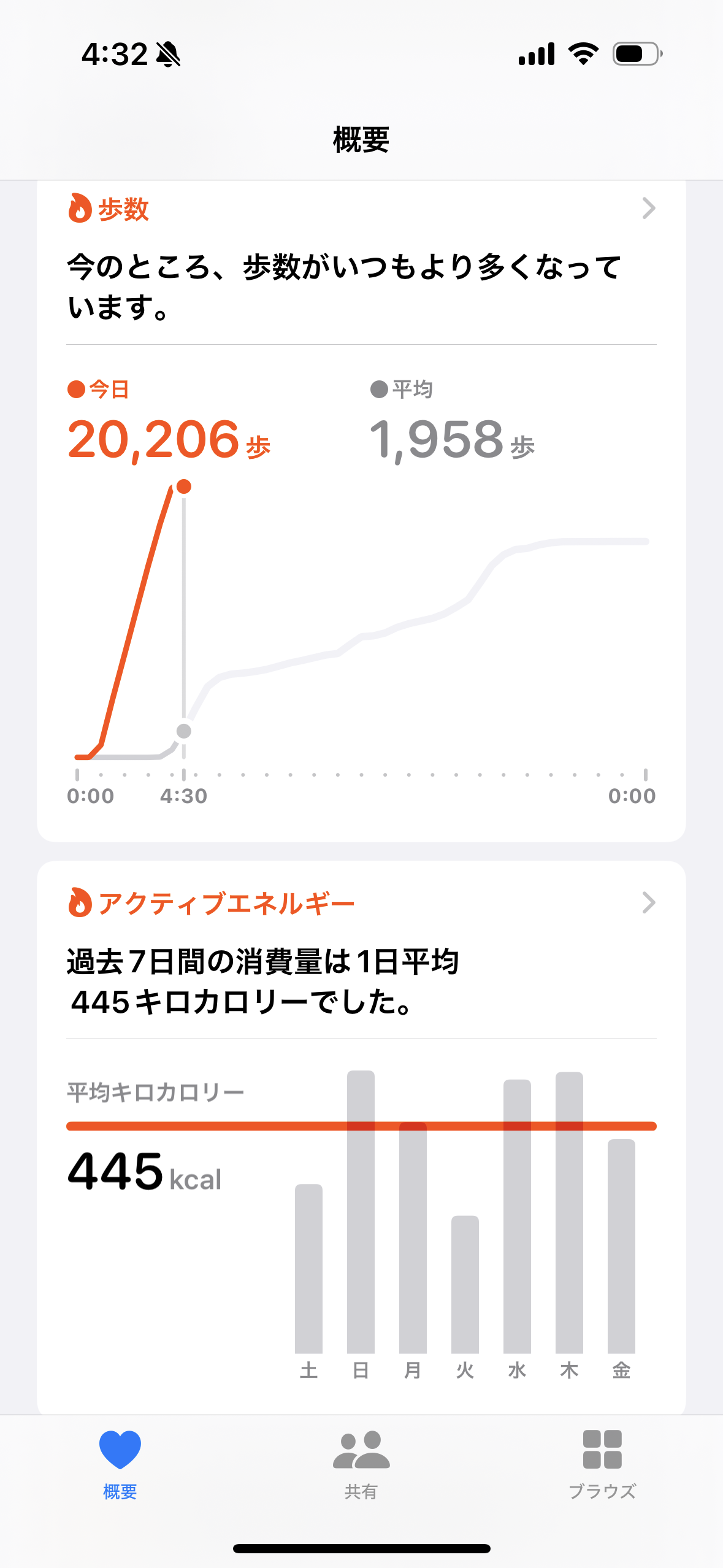The width and height of the screenshot is (723, 1568).
Task: Open the アクティブエネルギー card
Action: [361, 903]
